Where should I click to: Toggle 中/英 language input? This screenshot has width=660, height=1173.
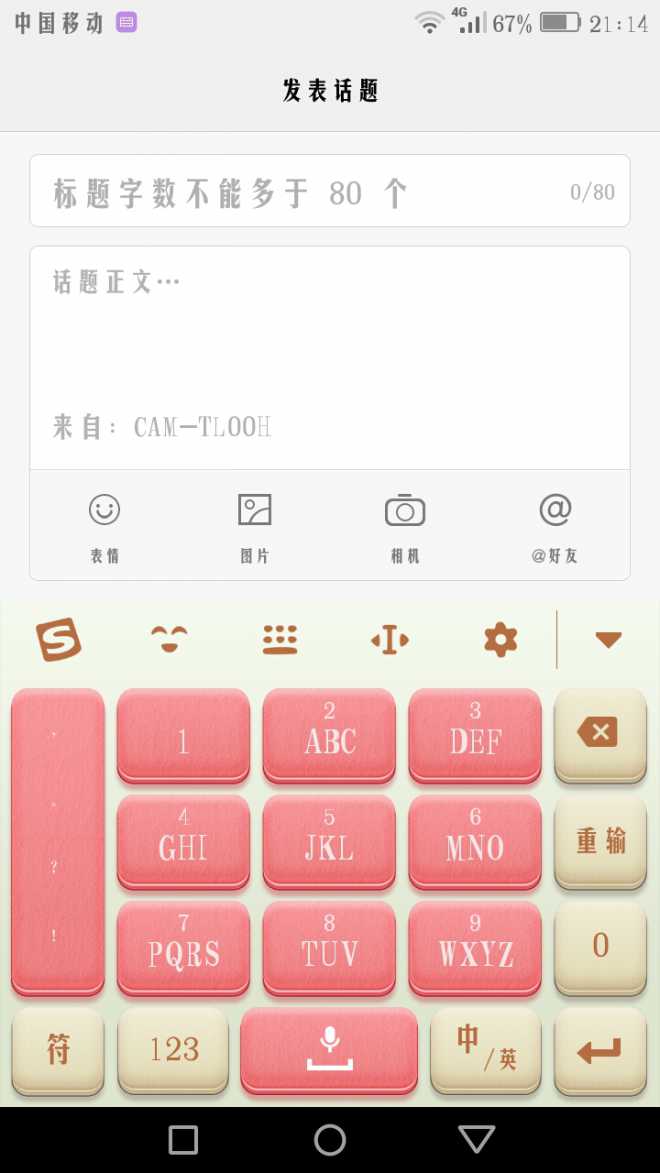[486, 1050]
